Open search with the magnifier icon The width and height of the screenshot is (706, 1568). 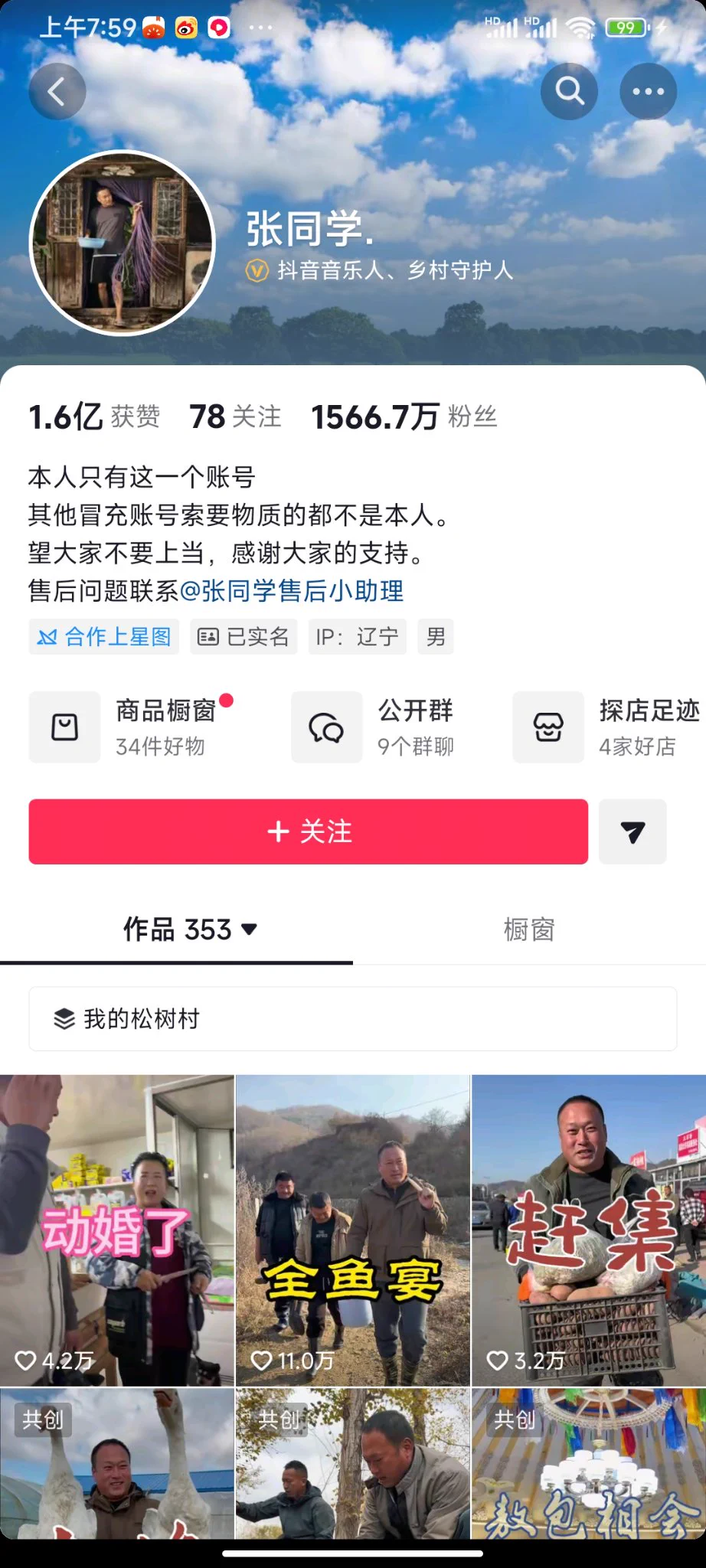[x=569, y=90]
